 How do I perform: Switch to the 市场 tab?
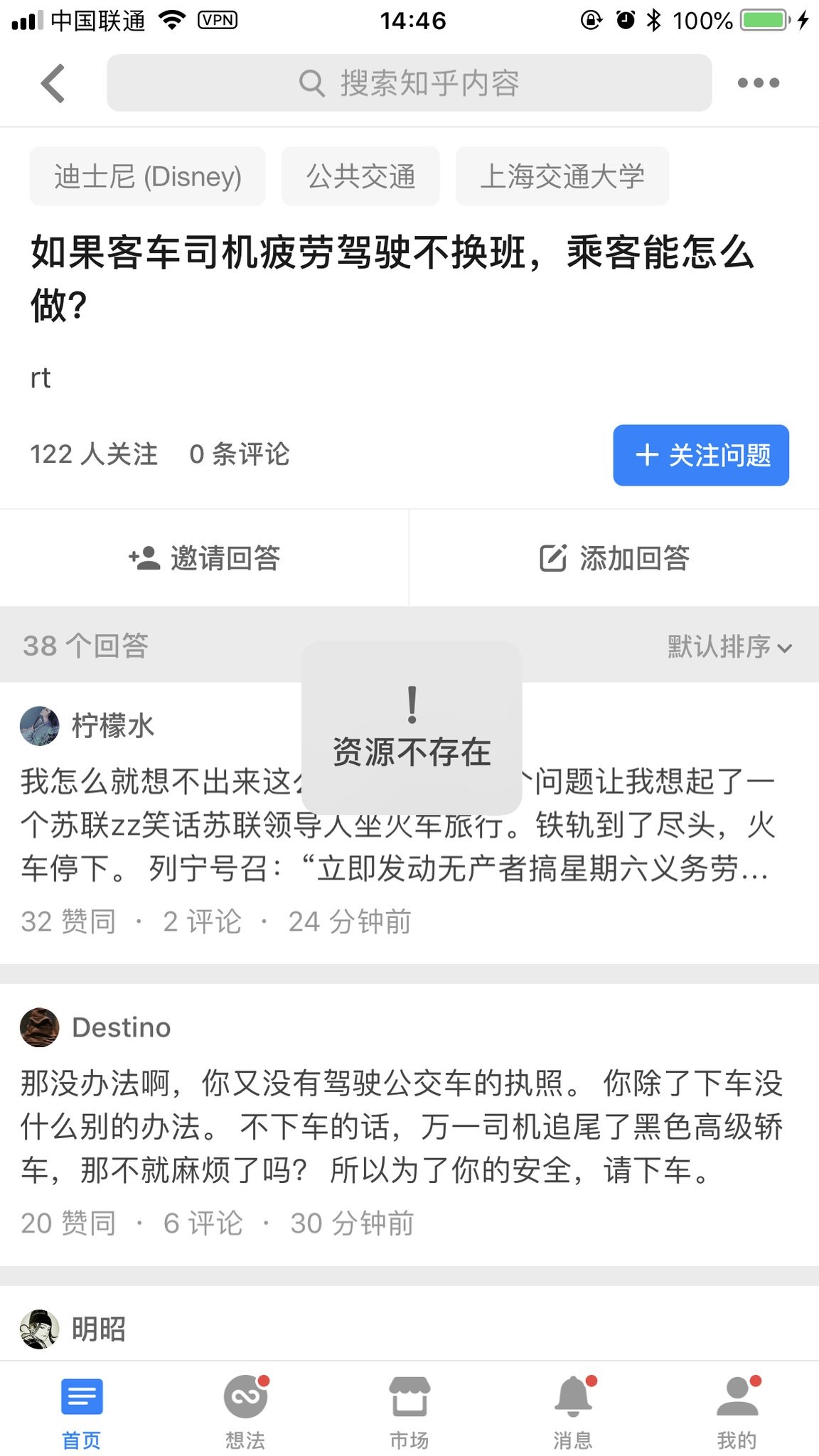coord(409,1409)
